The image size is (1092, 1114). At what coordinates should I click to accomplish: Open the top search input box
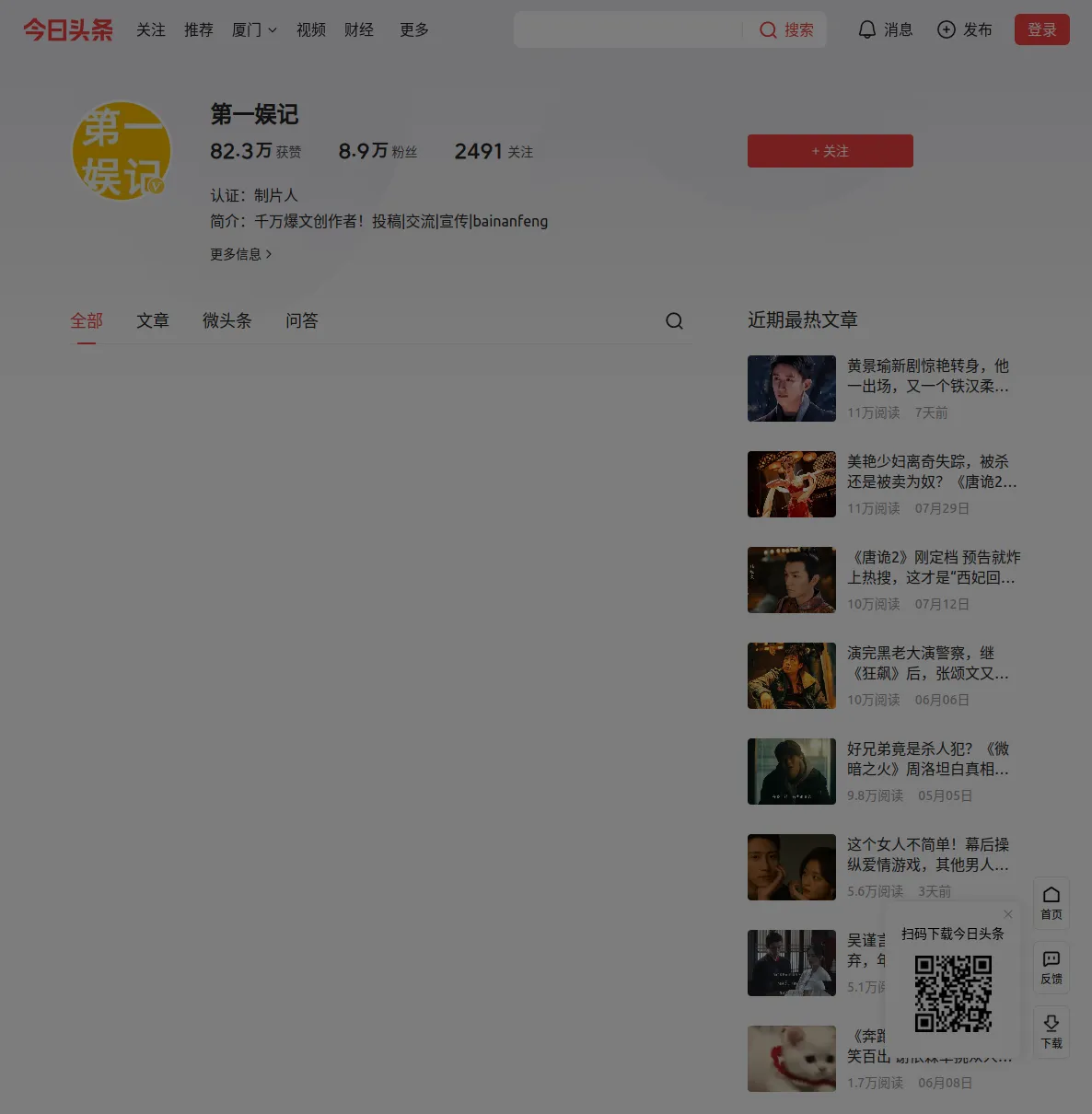(628, 29)
